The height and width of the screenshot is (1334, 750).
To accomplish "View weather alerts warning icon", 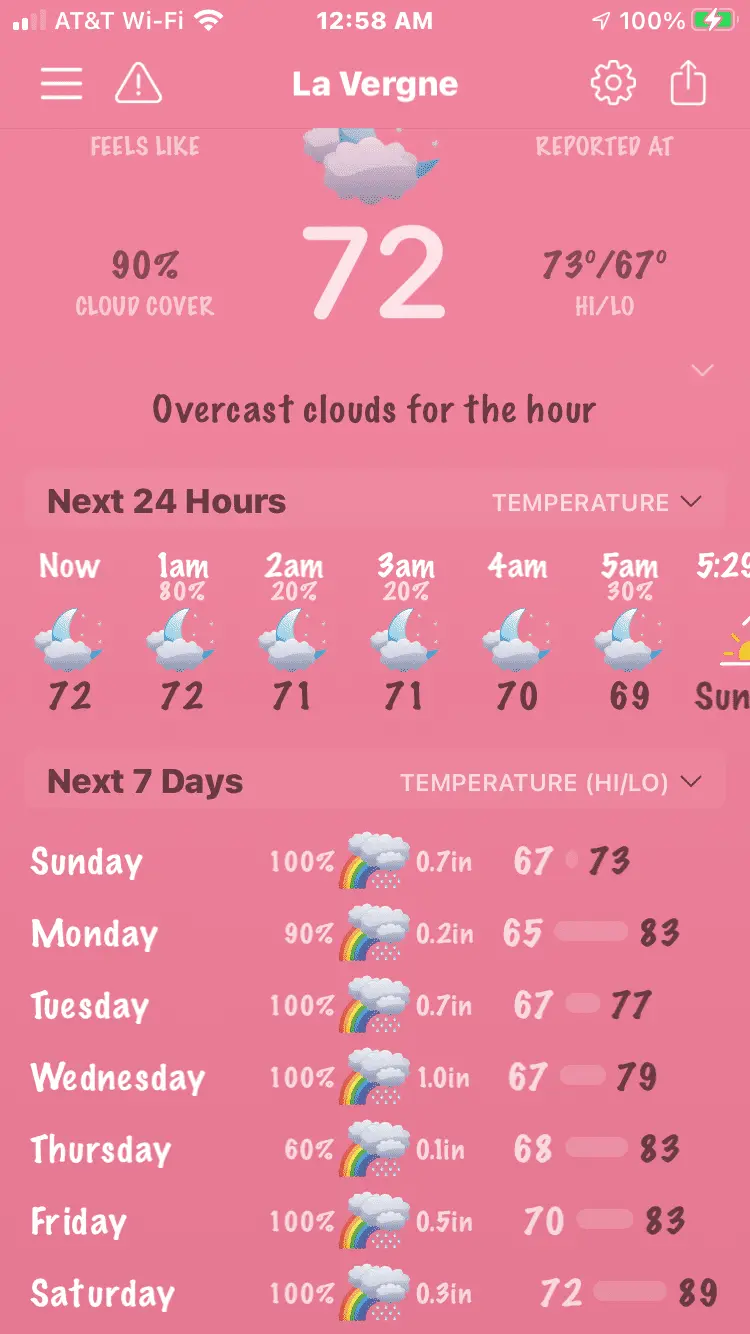I will (138, 84).
